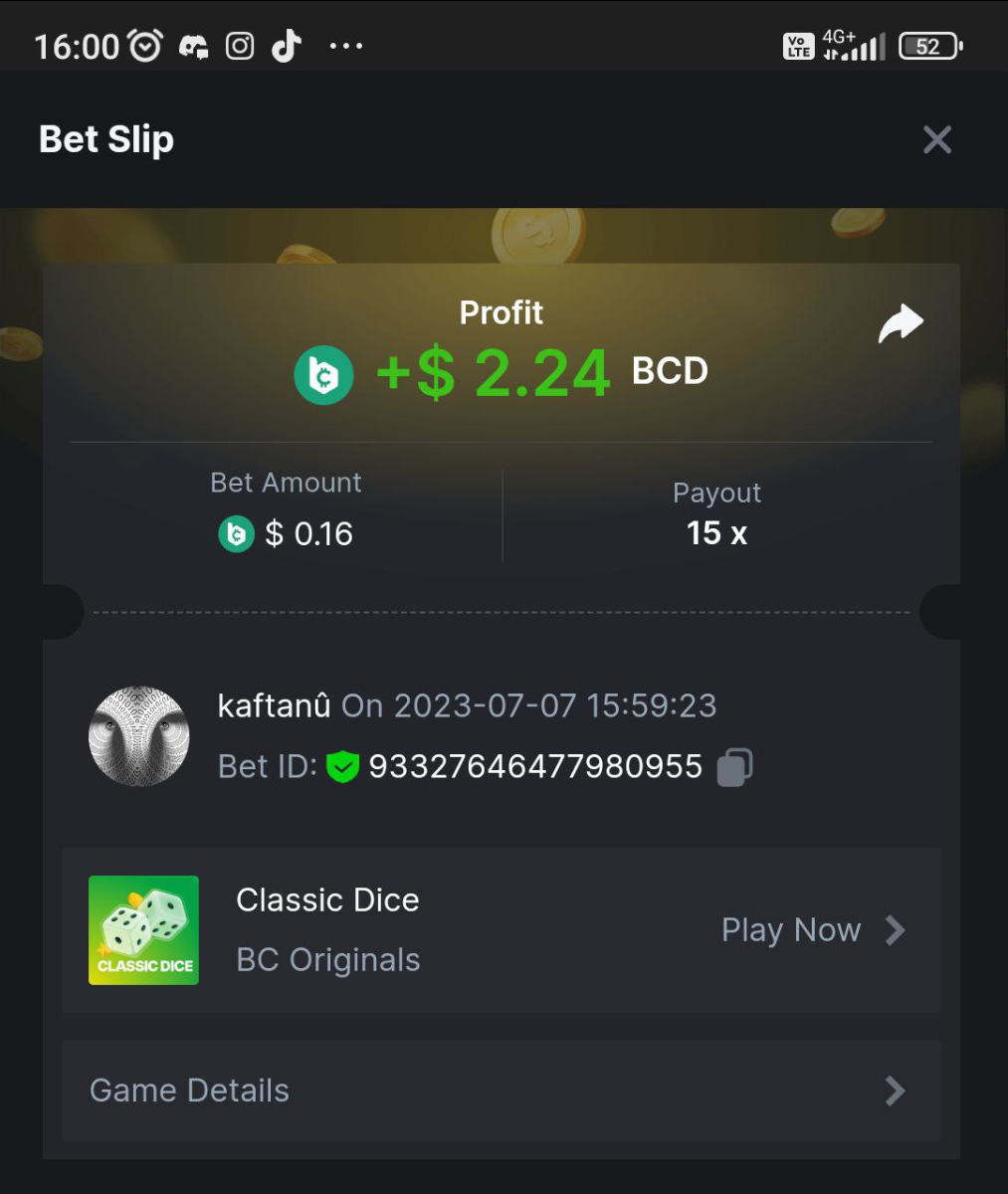Copy the Bet ID
Screen dimensions: 1008x1194
[x=734, y=766]
